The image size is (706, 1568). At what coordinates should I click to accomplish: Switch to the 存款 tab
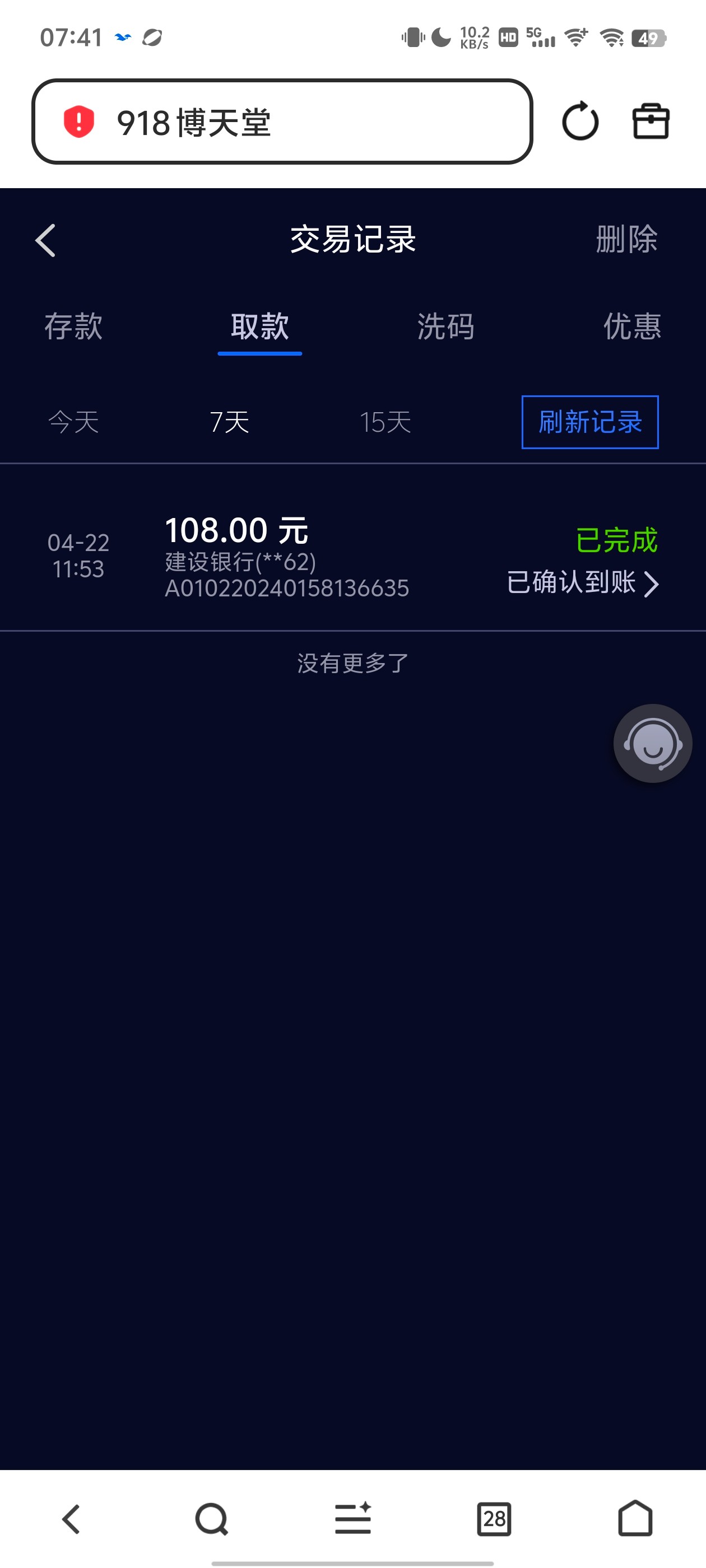pyautogui.click(x=73, y=327)
